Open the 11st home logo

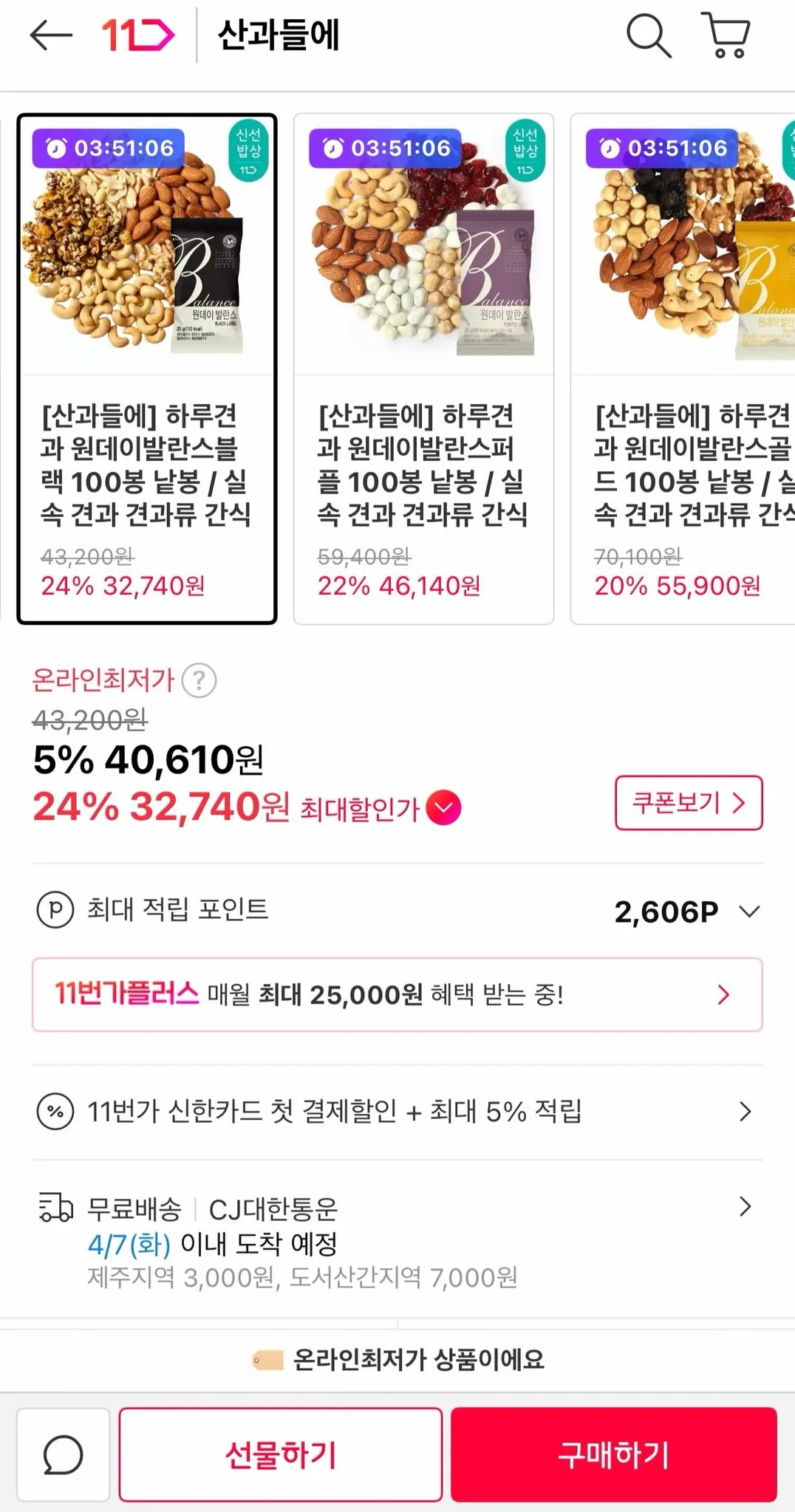[x=137, y=35]
